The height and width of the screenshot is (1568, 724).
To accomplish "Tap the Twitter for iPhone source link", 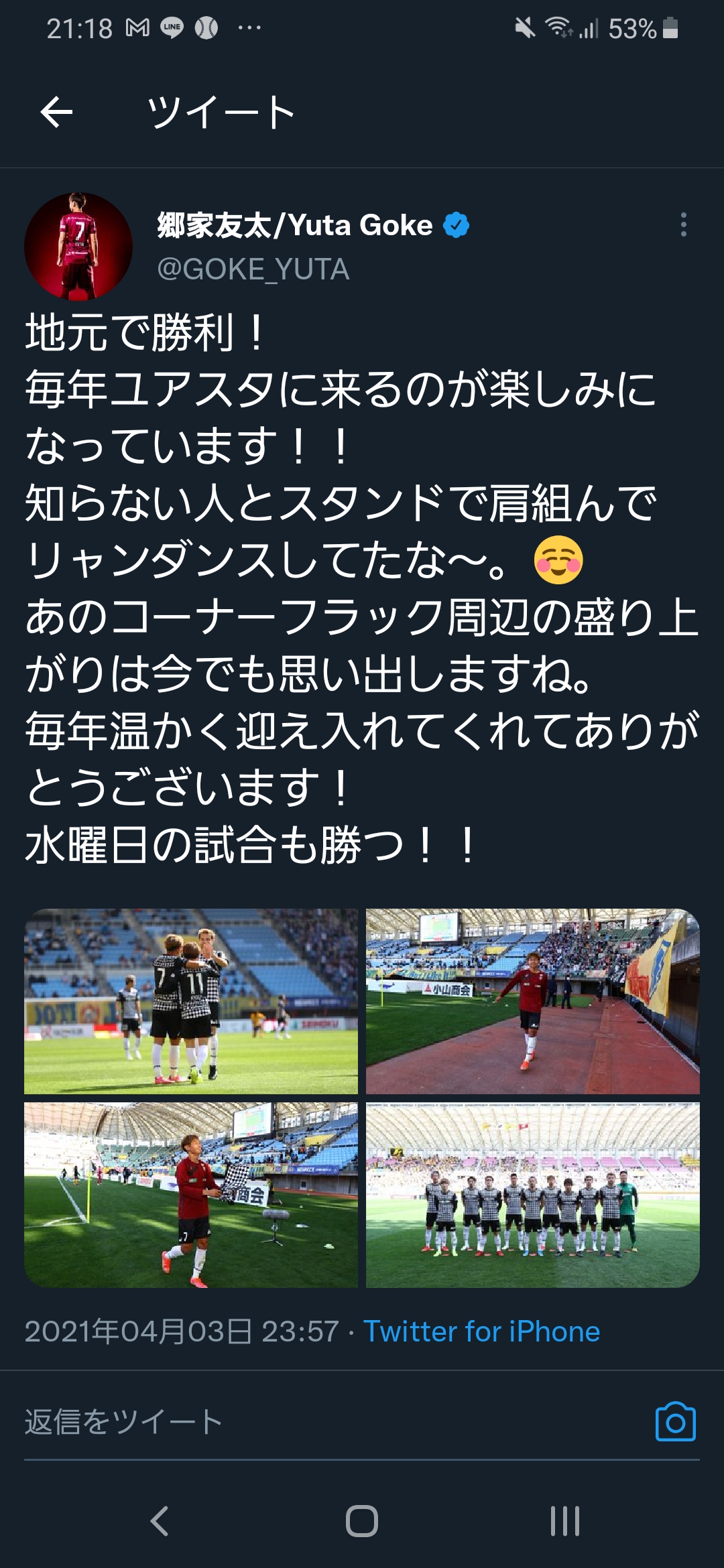I will [x=481, y=1331].
